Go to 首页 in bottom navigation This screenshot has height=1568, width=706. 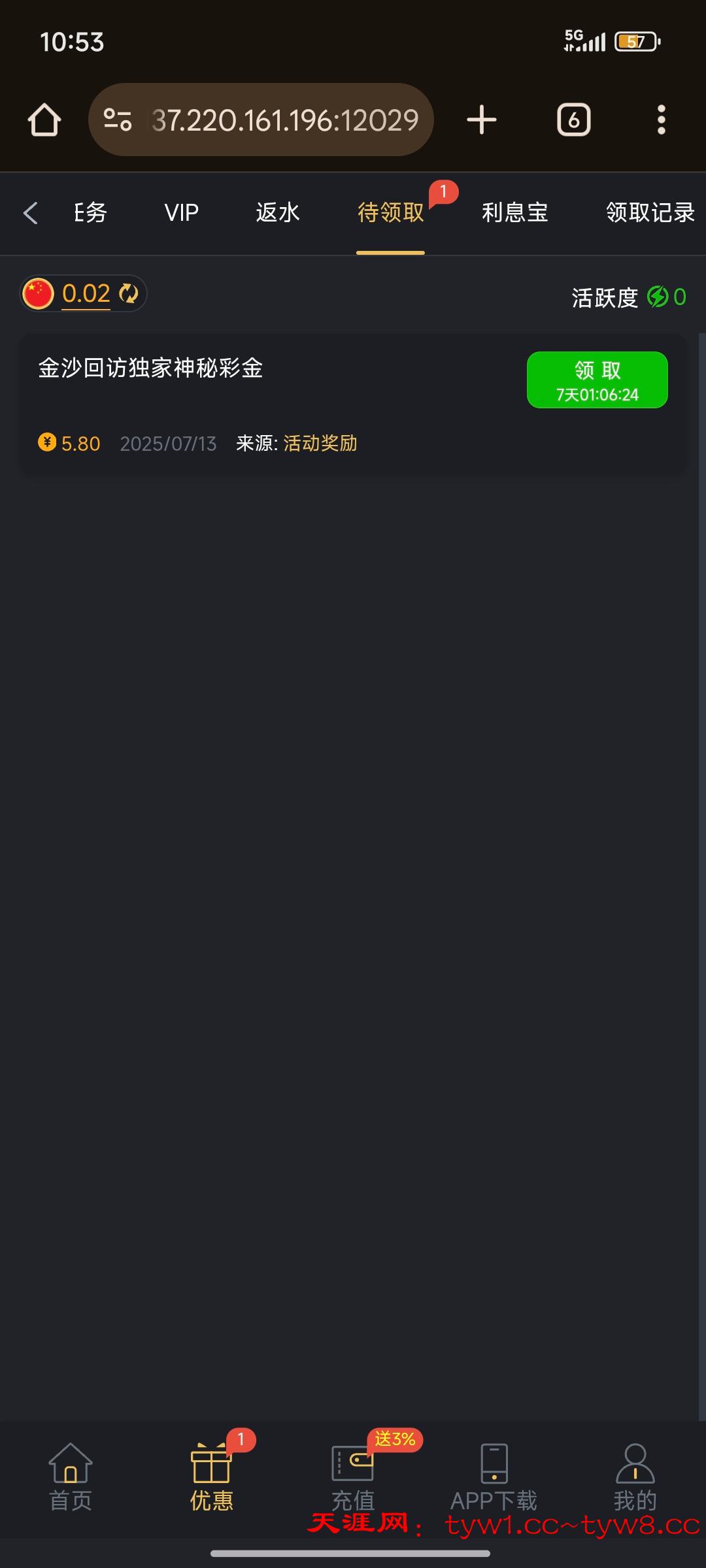(71, 1478)
